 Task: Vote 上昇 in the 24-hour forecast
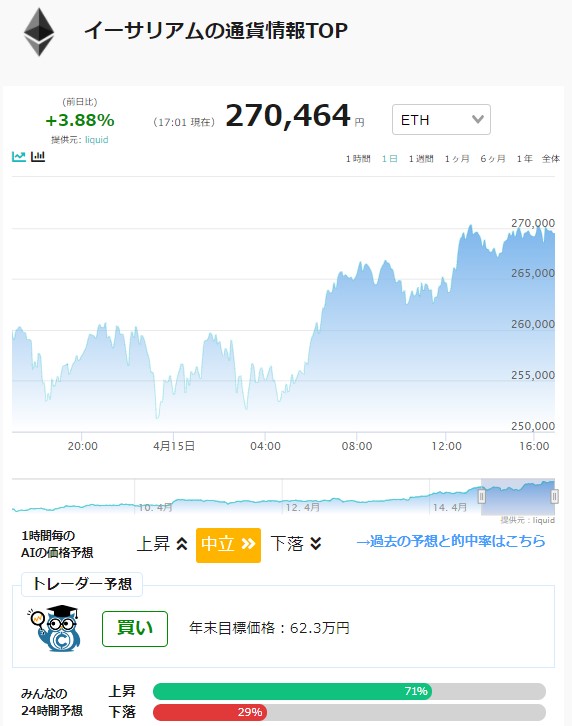click(x=122, y=691)
